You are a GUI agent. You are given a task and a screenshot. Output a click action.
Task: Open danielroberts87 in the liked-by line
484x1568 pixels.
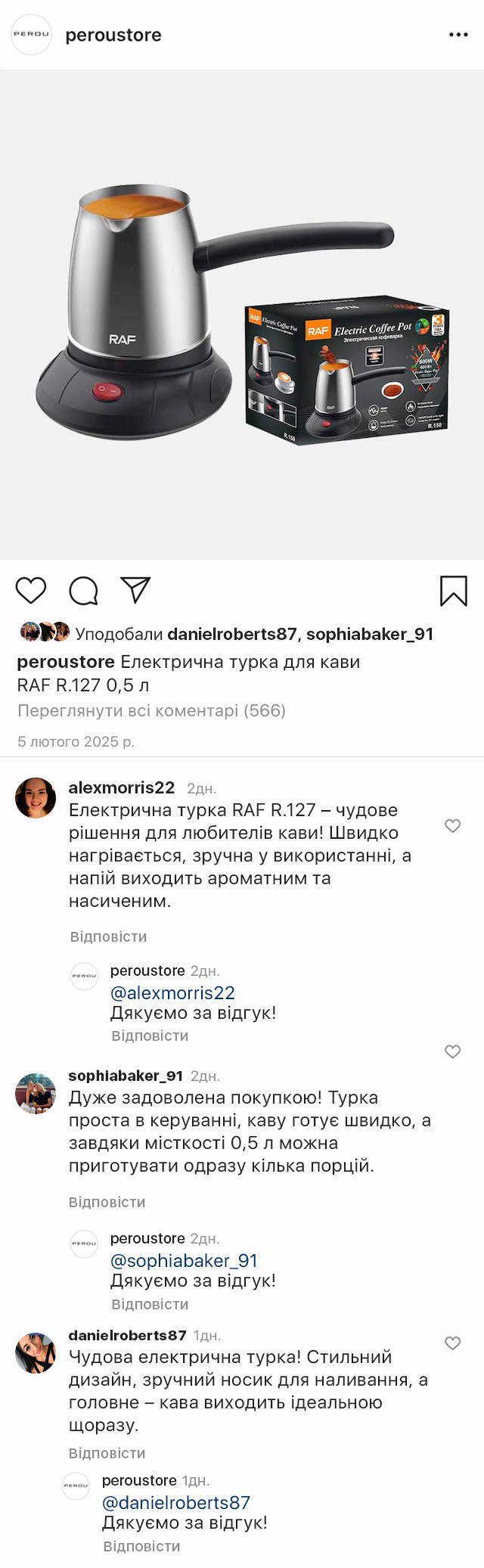(231, 634)
